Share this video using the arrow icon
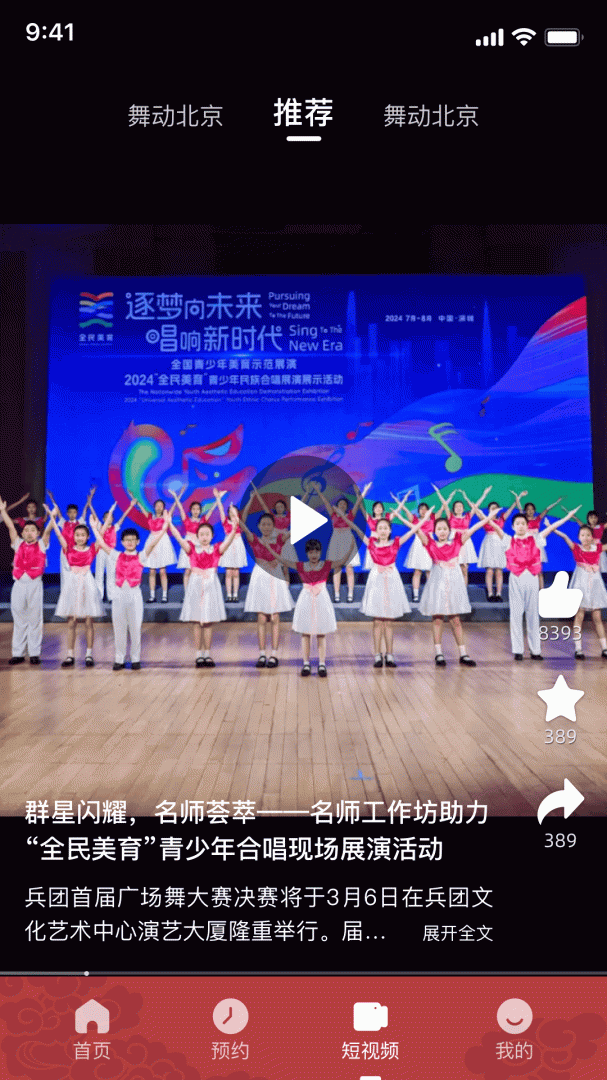Image resolution: width=607 pixels, height=1080 pixels. 560,802
